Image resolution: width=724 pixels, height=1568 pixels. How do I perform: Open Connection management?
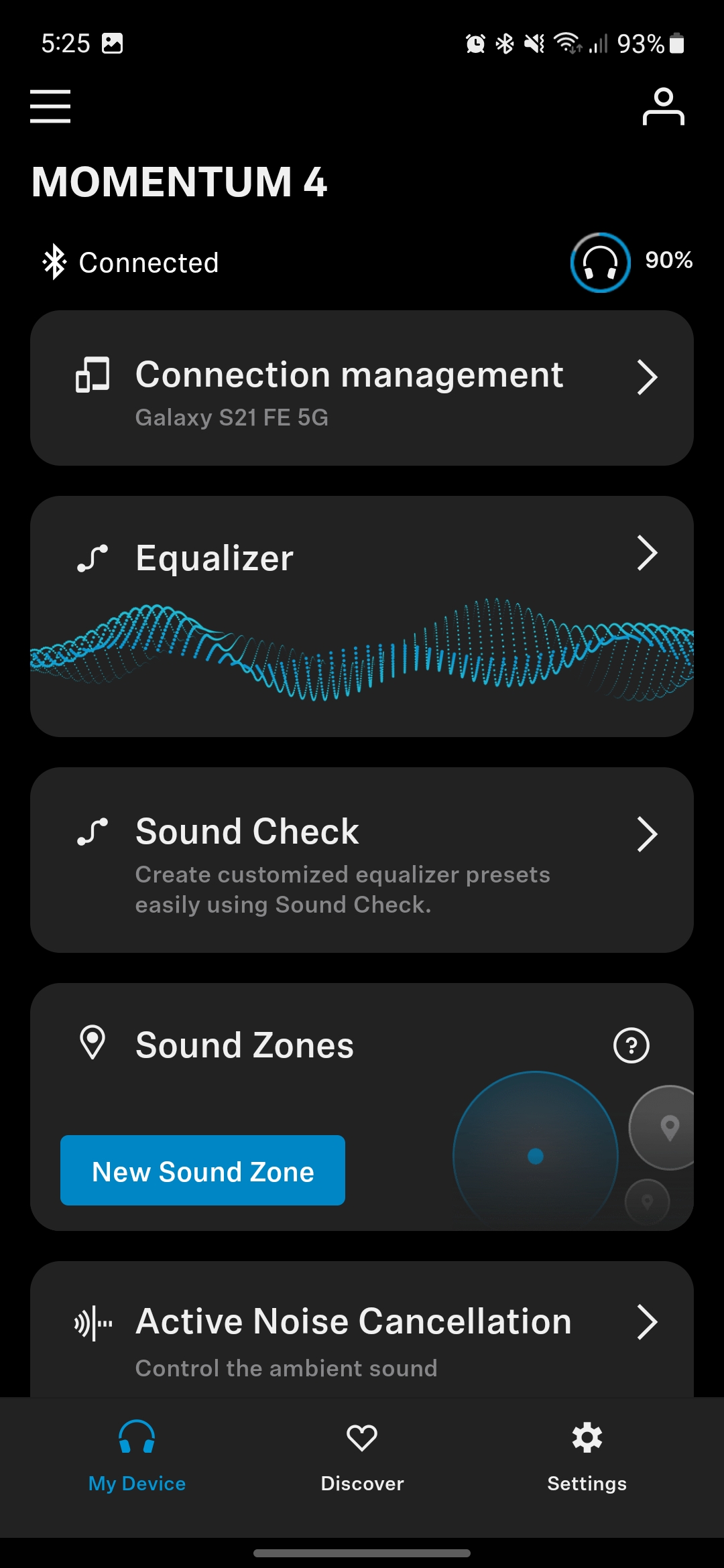(x=362, y=388)
